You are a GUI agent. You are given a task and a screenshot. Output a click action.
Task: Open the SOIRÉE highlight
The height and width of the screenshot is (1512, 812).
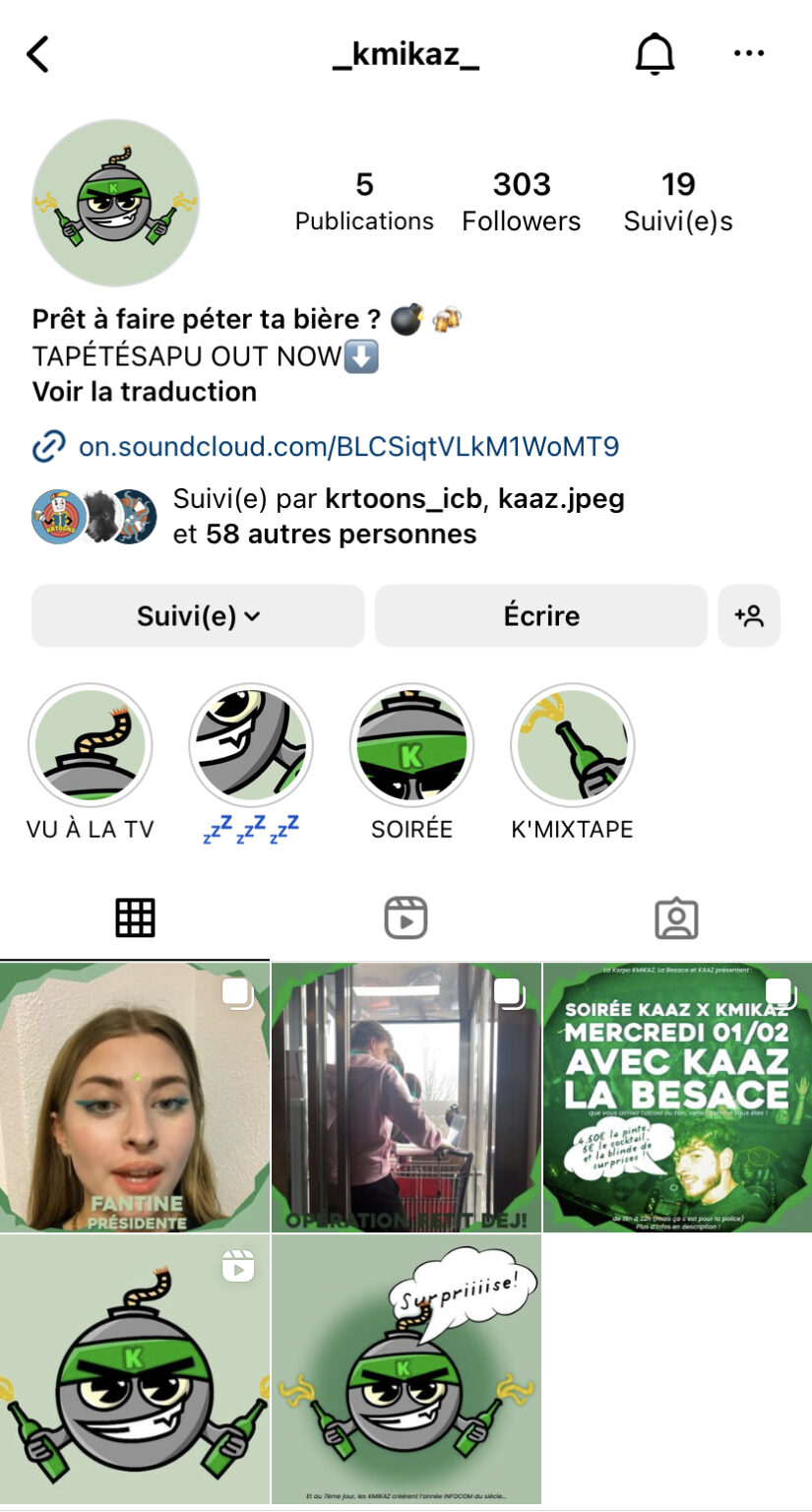[x=411, y=746]
